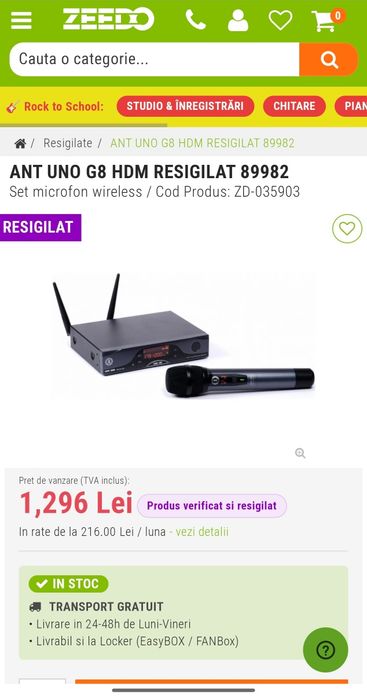Select the CHITARE chip
The image size is (367, 699).
tap(294, 106)
